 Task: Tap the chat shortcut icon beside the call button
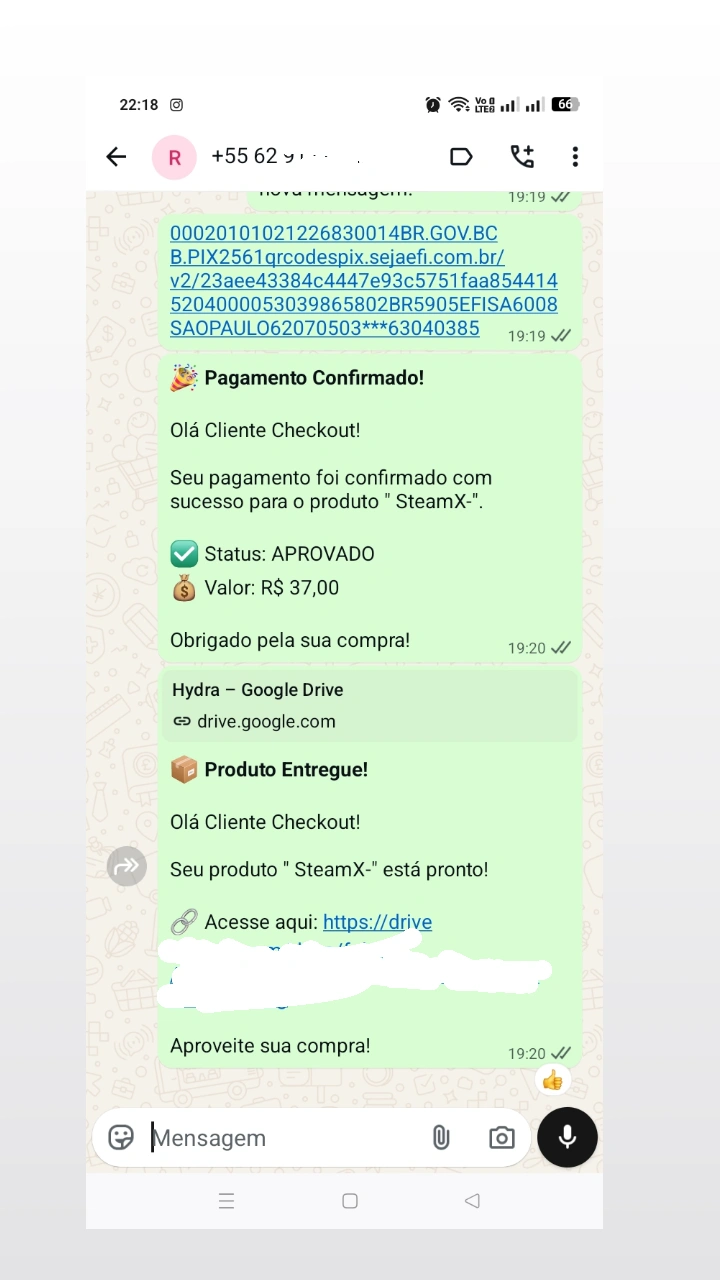pyautogui.click(x=461, y=156)
